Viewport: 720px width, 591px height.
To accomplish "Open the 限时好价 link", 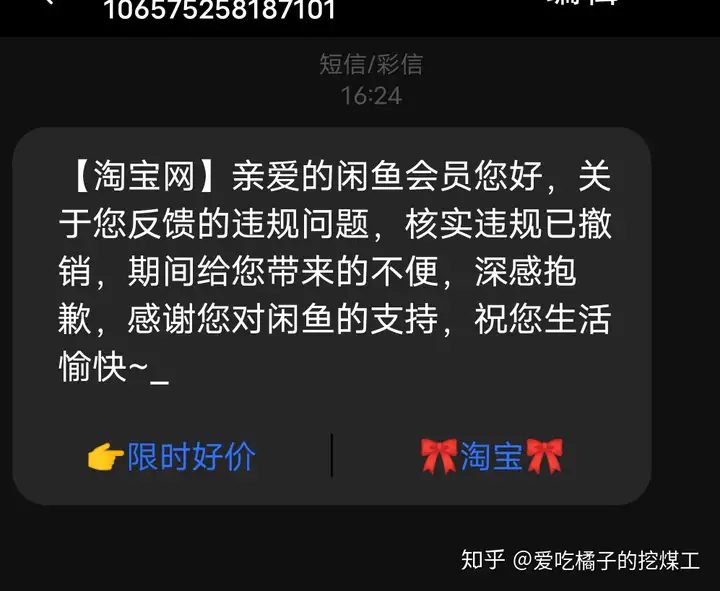I will click(x=172, y=457).
